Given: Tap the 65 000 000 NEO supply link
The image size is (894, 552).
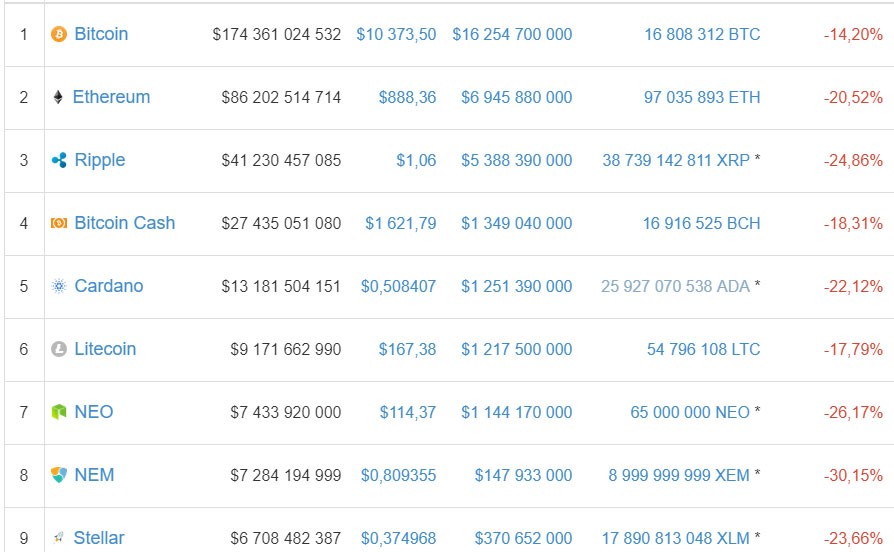Looking at the screenshot, I should [689, 412].
